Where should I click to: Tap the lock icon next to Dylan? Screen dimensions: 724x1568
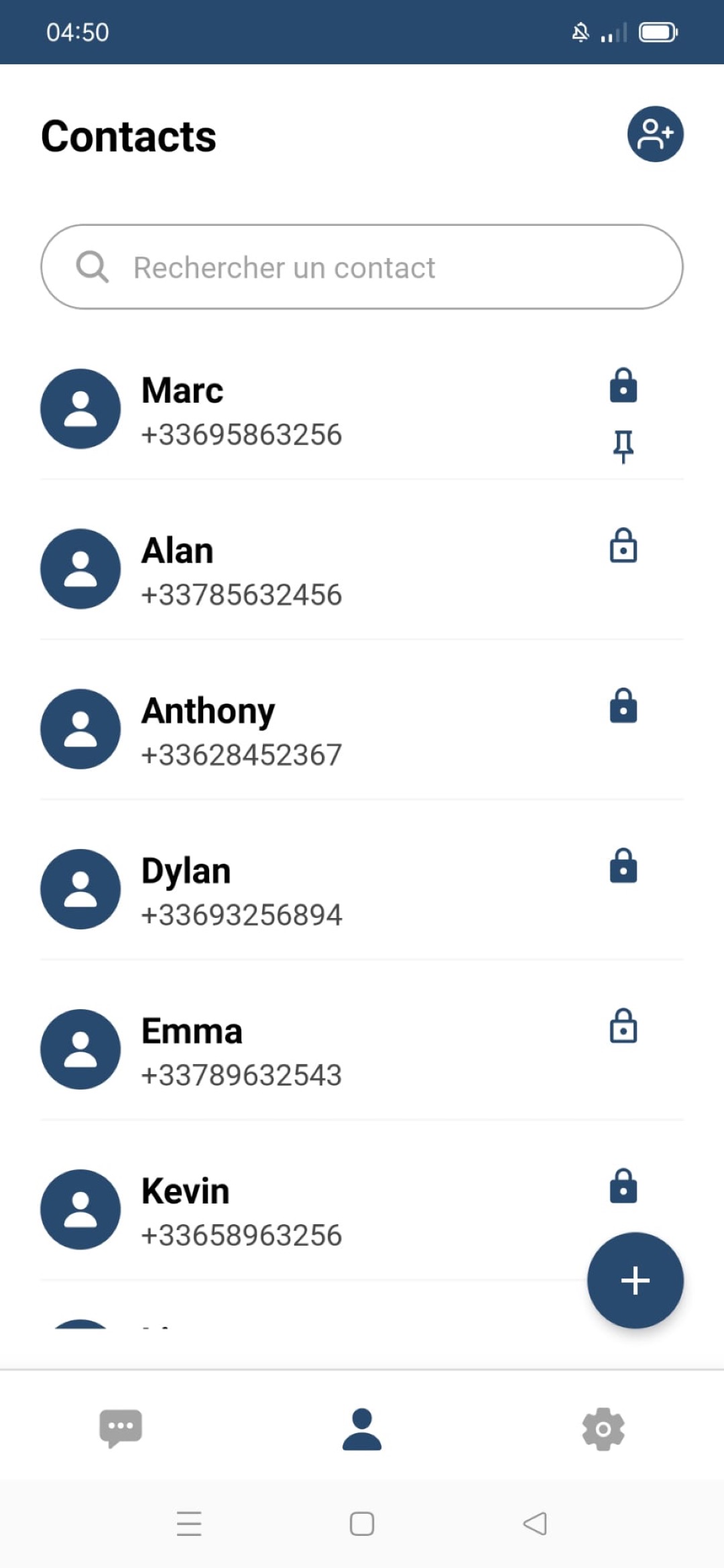(x=623, y=866)
